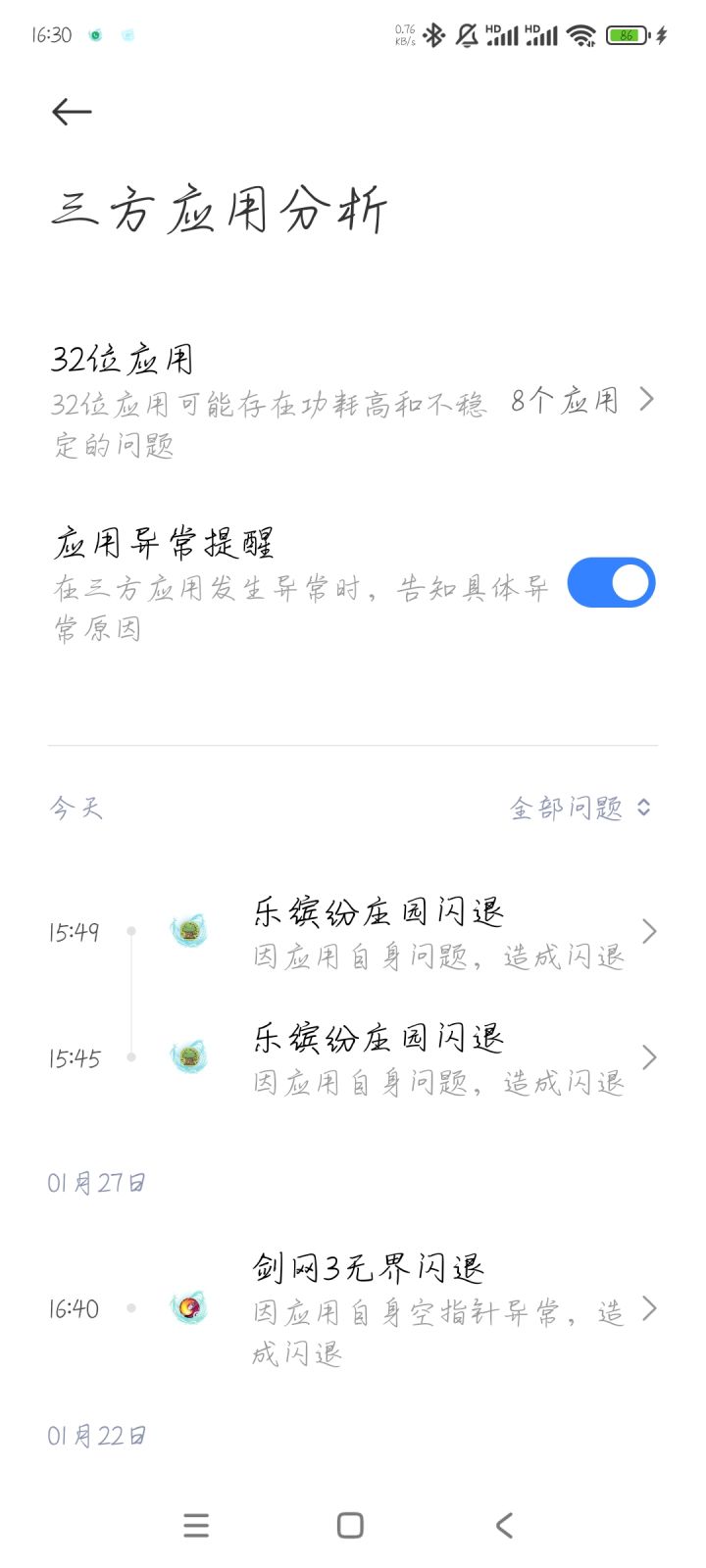This screenshot has width=706, height=1568.
Task: Open recent apps from navigation bar
Action: click(196, 1525)
